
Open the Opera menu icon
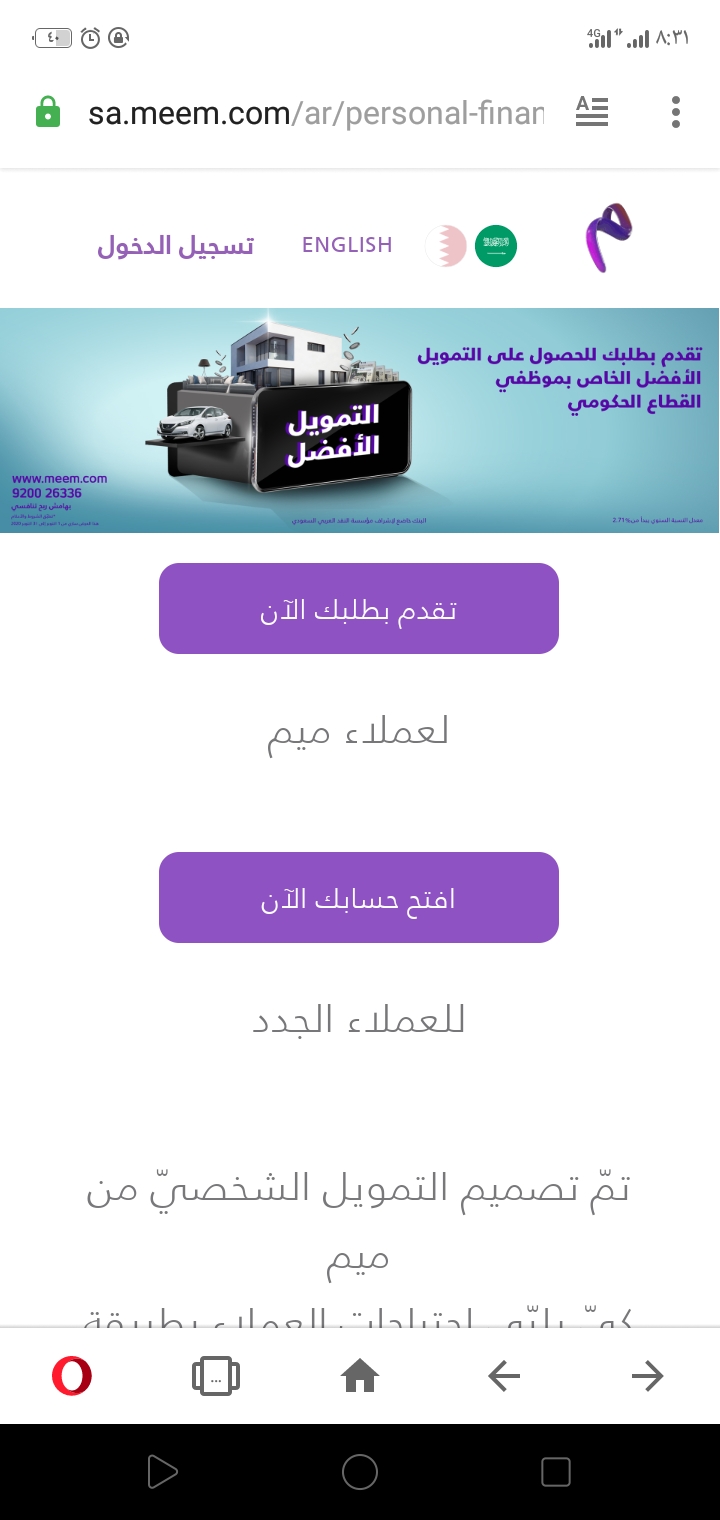pos(72,1377)
